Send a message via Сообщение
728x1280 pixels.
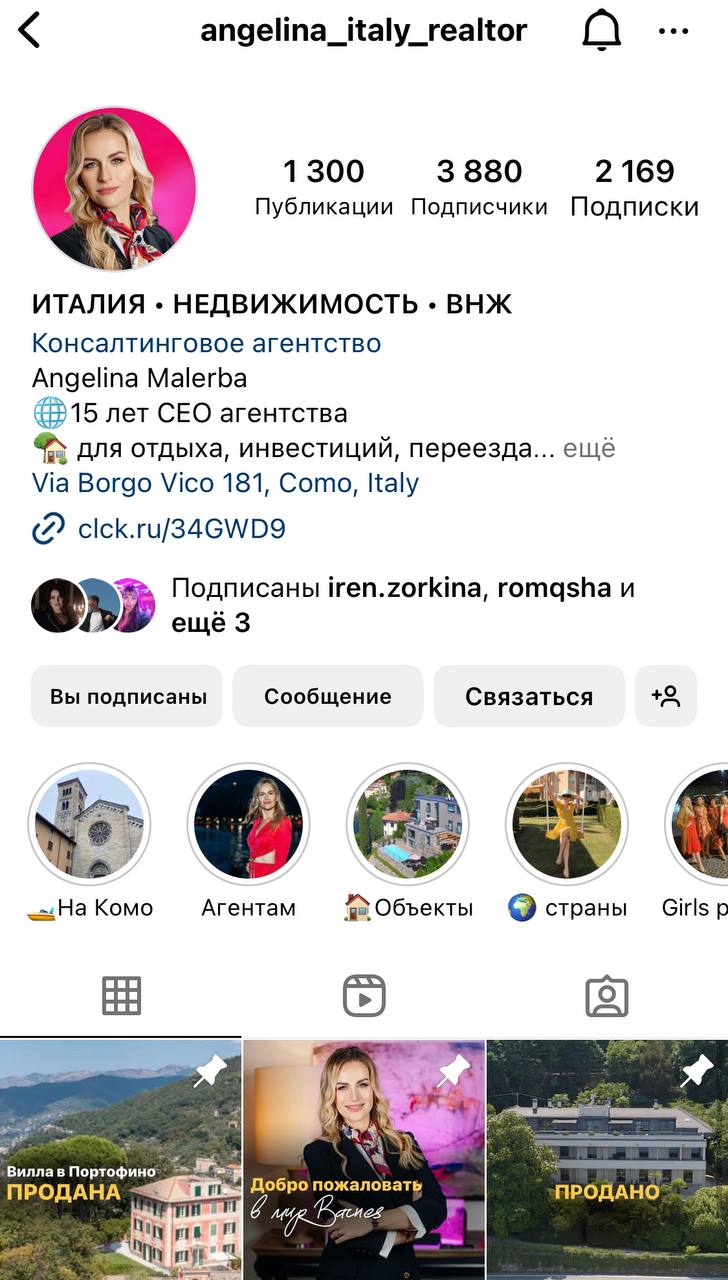[328, 696]
